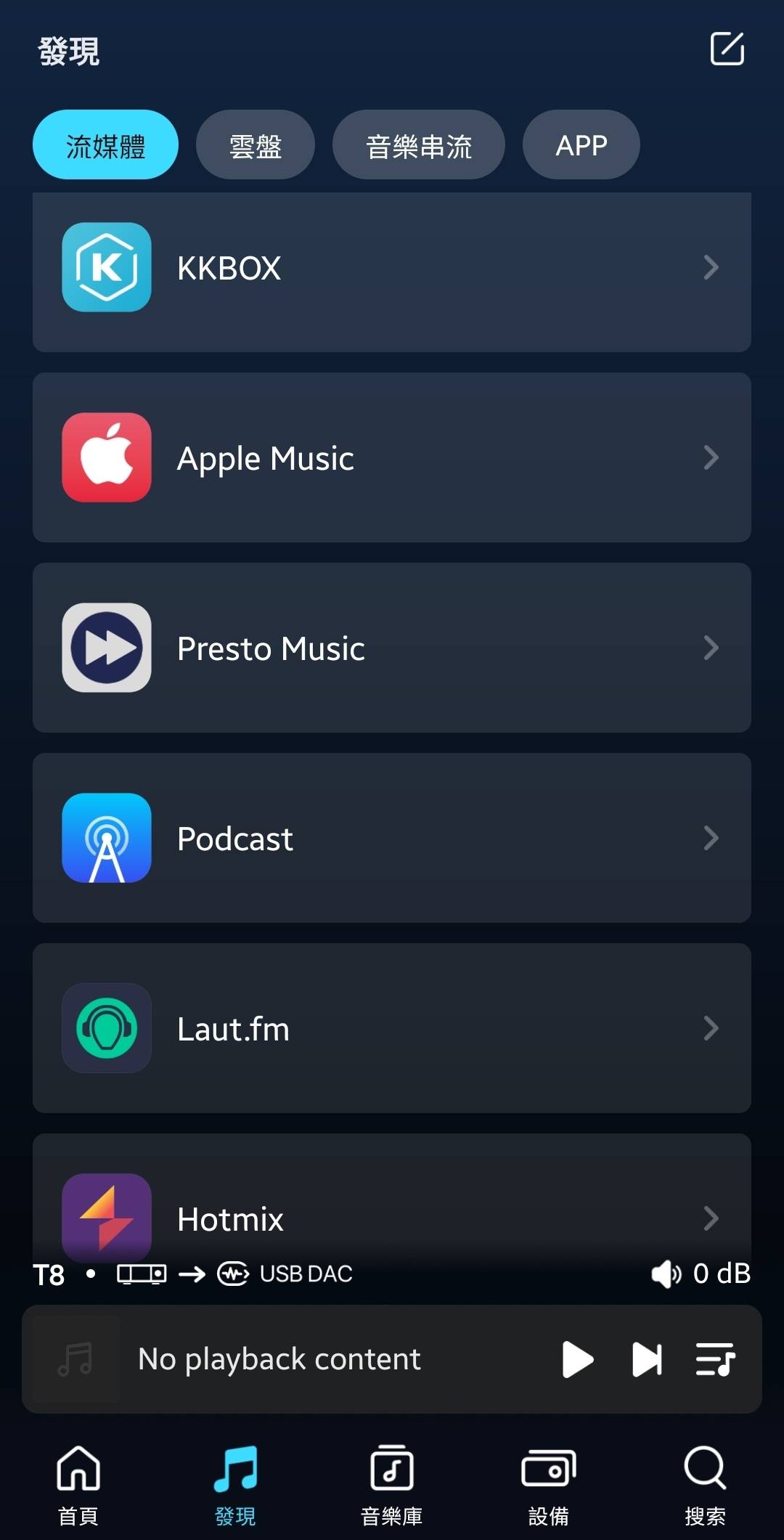Switch to the 音樂串流 chip
Screen dimensions: 784x1540
tap(418, 145)
